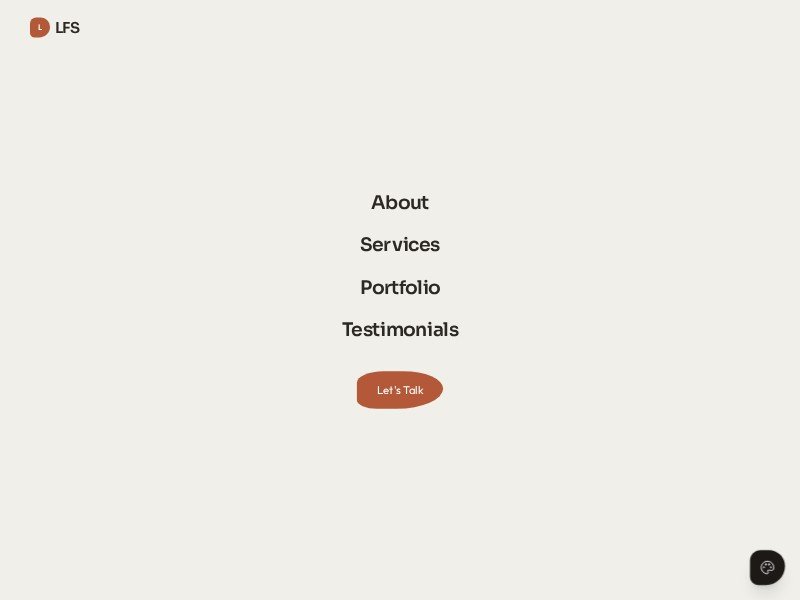800x600 pixels.
Task: Open the color theme palette button
Action: pyautogui.click(x=767, y=567)
